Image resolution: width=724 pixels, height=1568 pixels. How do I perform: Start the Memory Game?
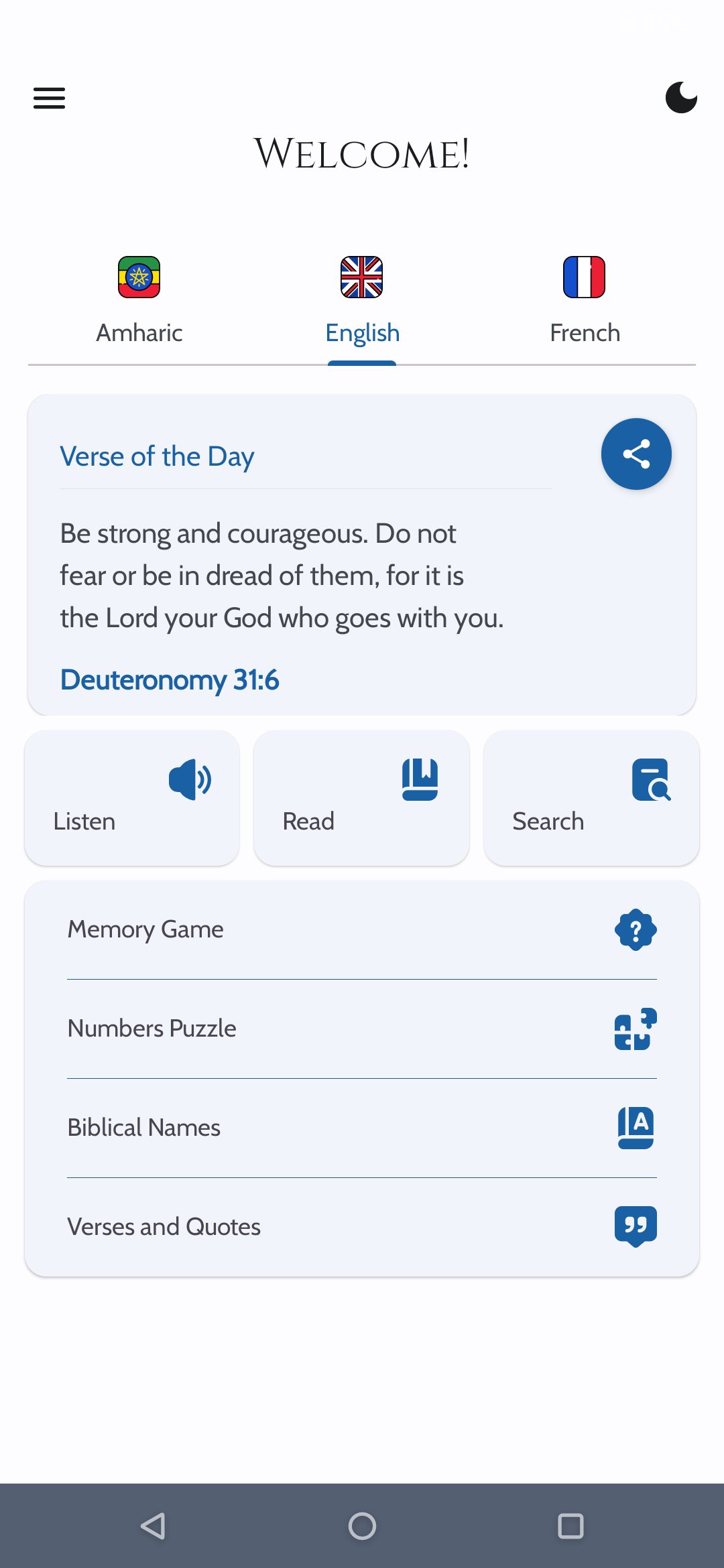click(362, 930)
